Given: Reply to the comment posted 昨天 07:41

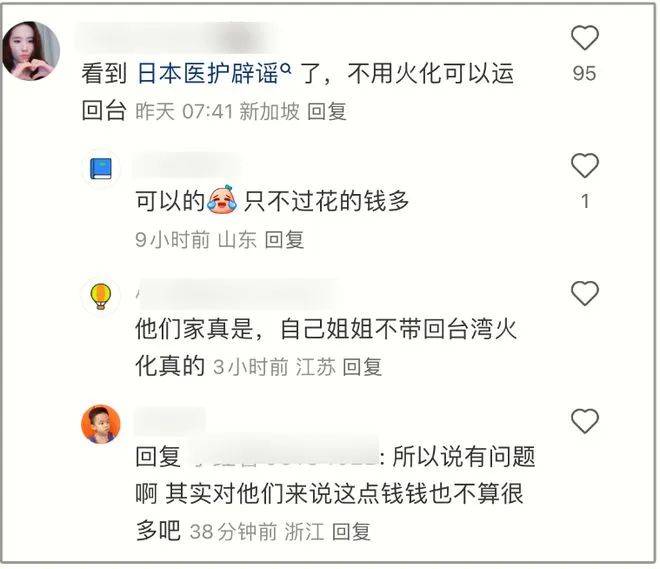Looking at the screenshot, I should coord(327,111).
